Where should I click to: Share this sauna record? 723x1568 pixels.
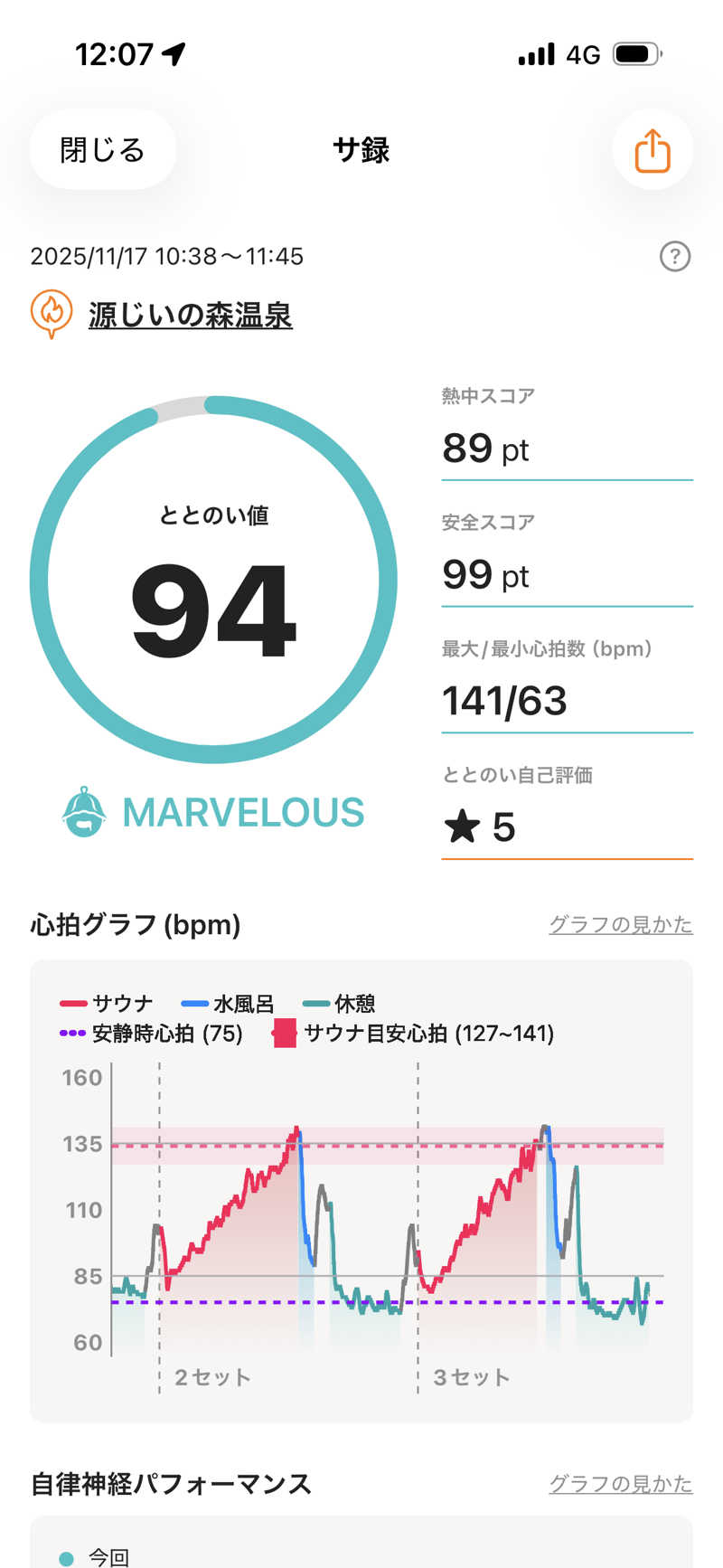[x=652, y=150]
